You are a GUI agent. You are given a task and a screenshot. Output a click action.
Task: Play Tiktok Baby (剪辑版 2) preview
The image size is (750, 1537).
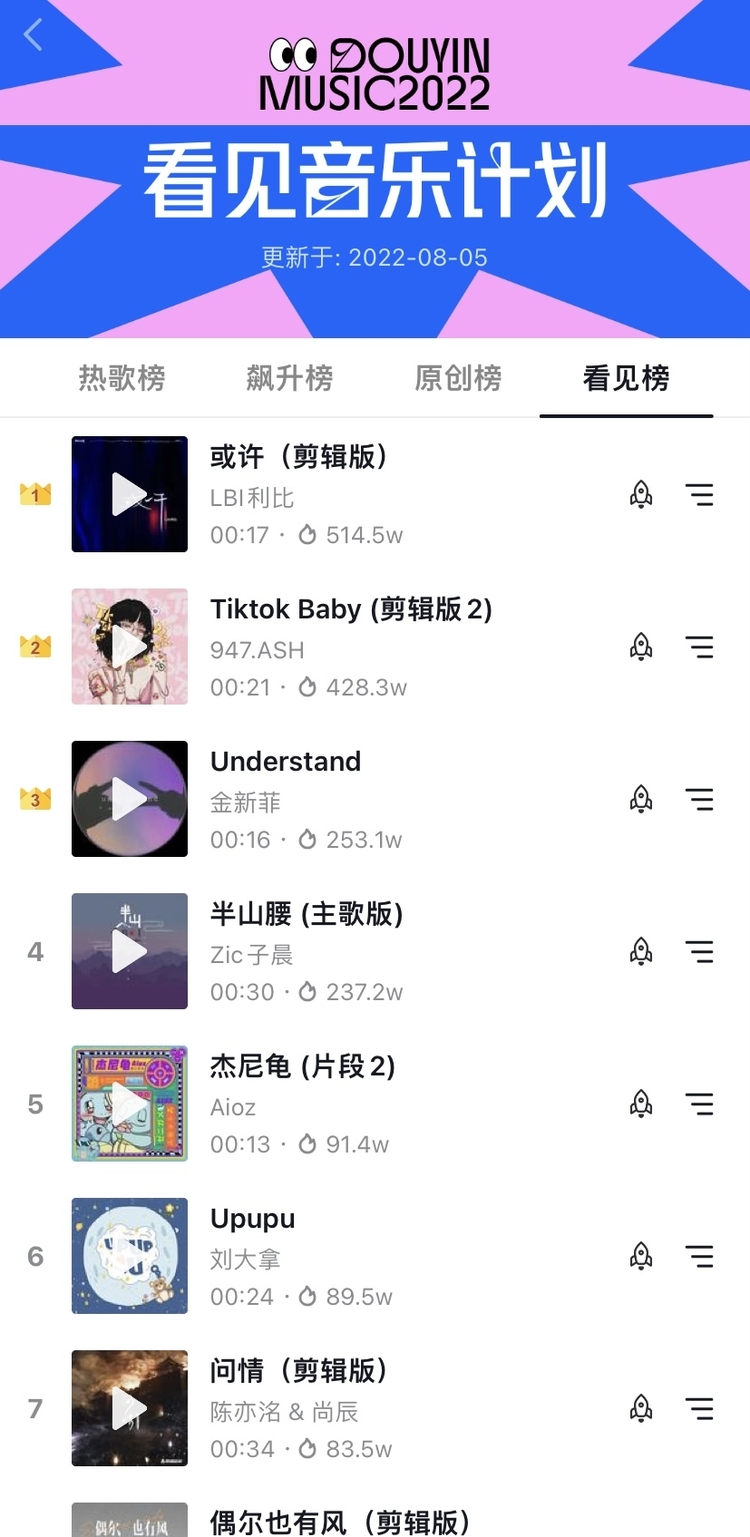[x=130, y=647]
